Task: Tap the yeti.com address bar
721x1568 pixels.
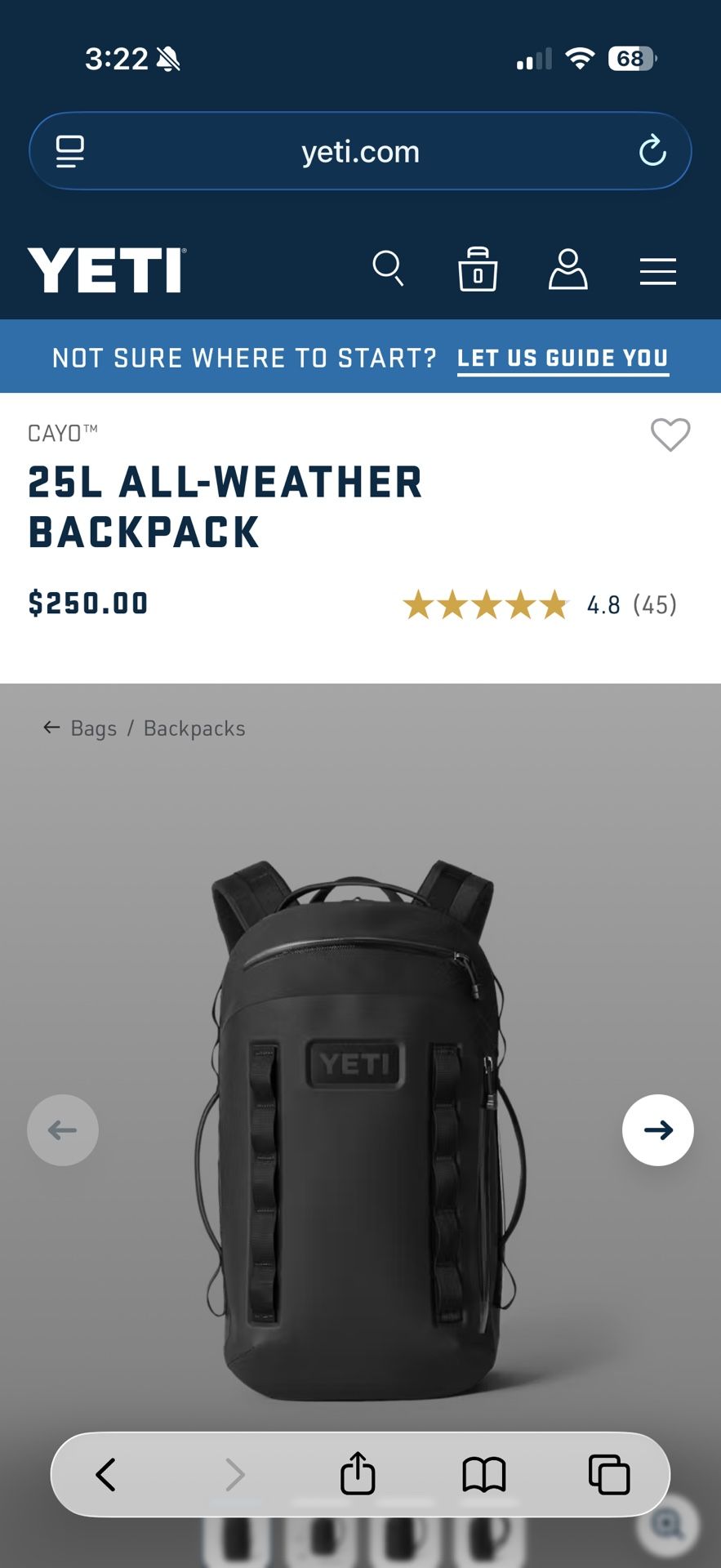Action: tap(360, 151)
